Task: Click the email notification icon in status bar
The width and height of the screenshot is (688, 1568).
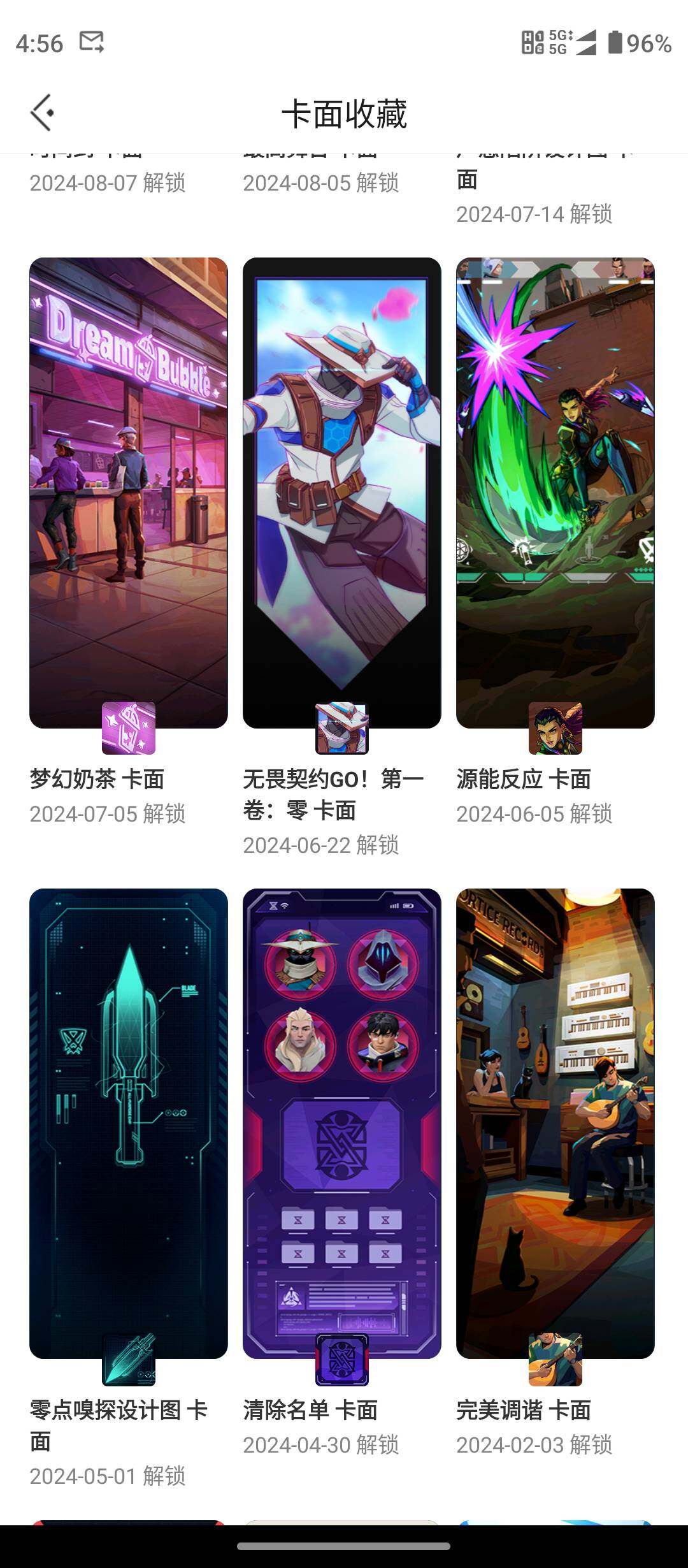Action: click(x=91, y=43)
